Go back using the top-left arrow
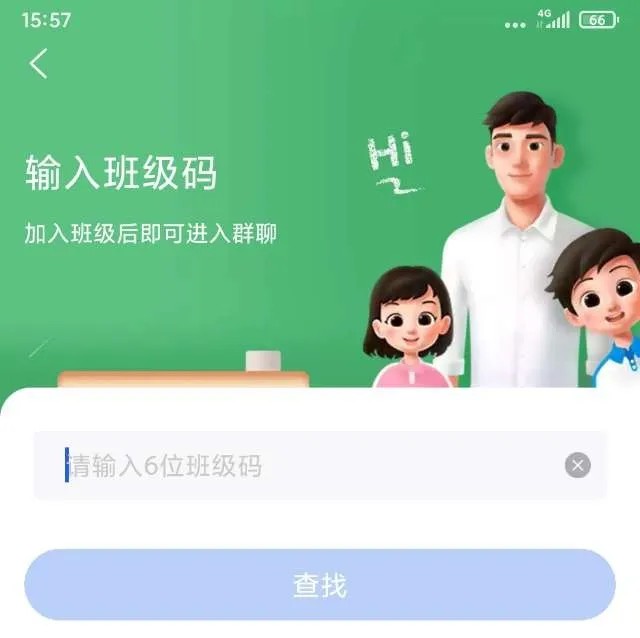The image size is (640, 638). (x=38, y=64)
